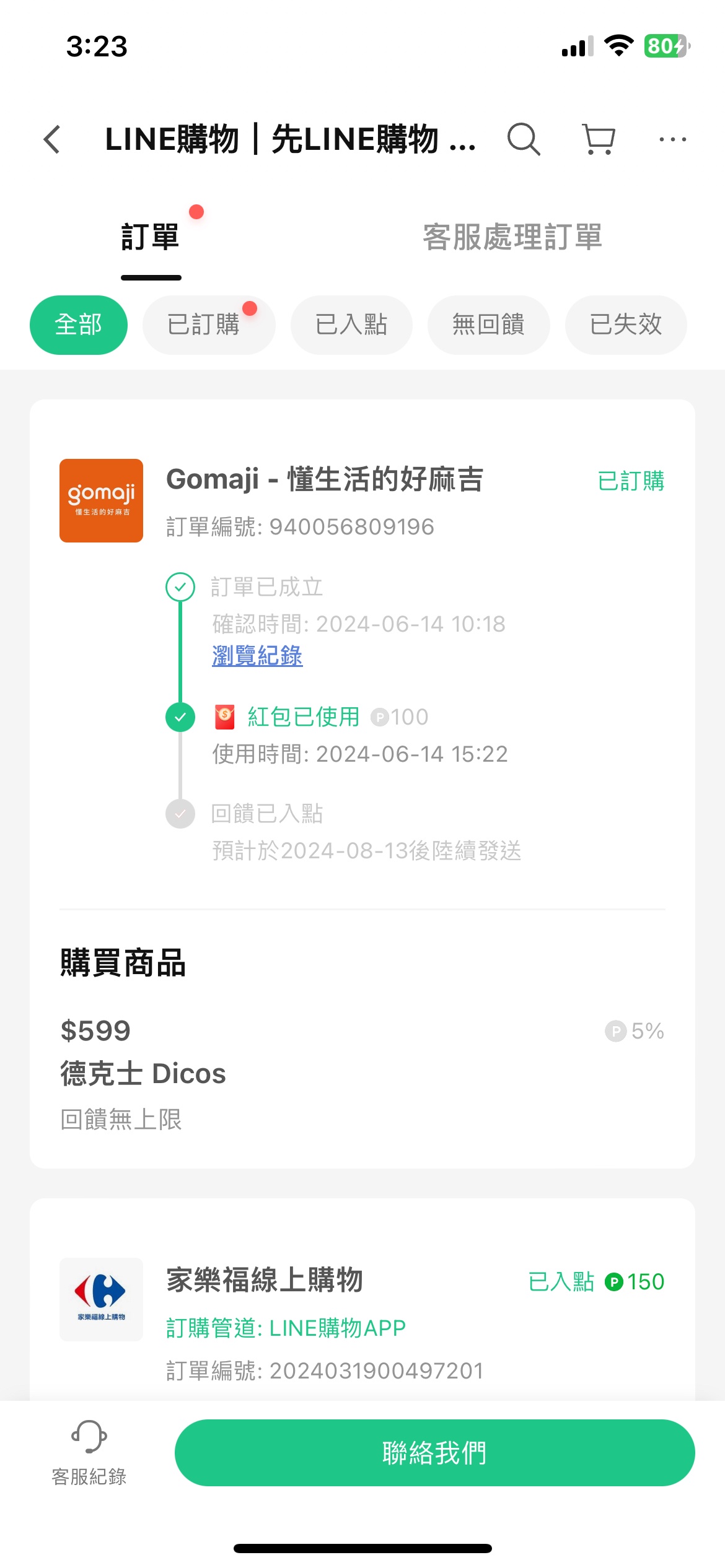This screenshot has width=725, height=1568.
Task: Select the 全部 filter chip
Action: tap(79, 325)
